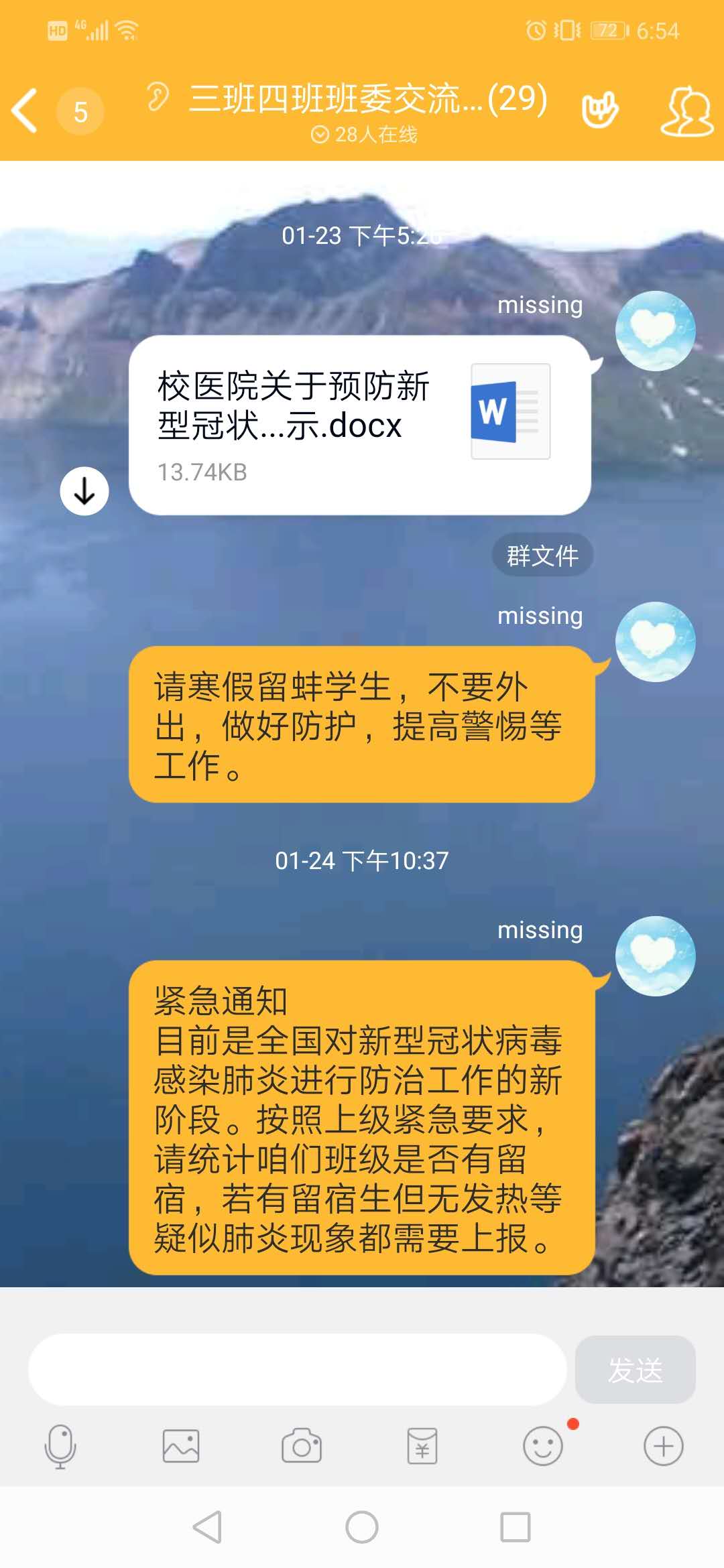Open the group hand gesture interaction icon
The height and width of the screenshot is (1568, 724).
tap(599, 111)
